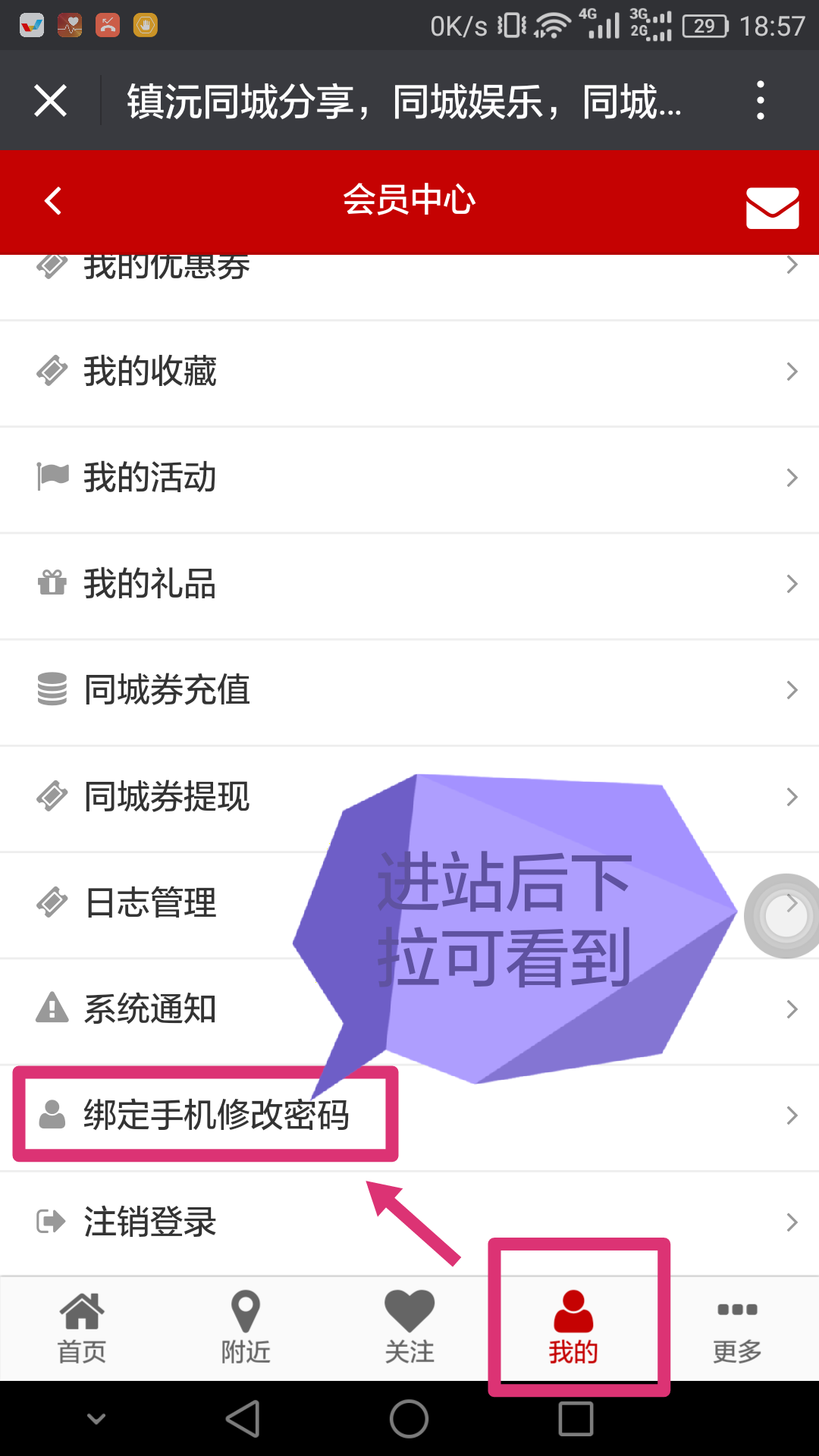Open the 更多 tab

pyautogui.click(x=737, y=1329)
